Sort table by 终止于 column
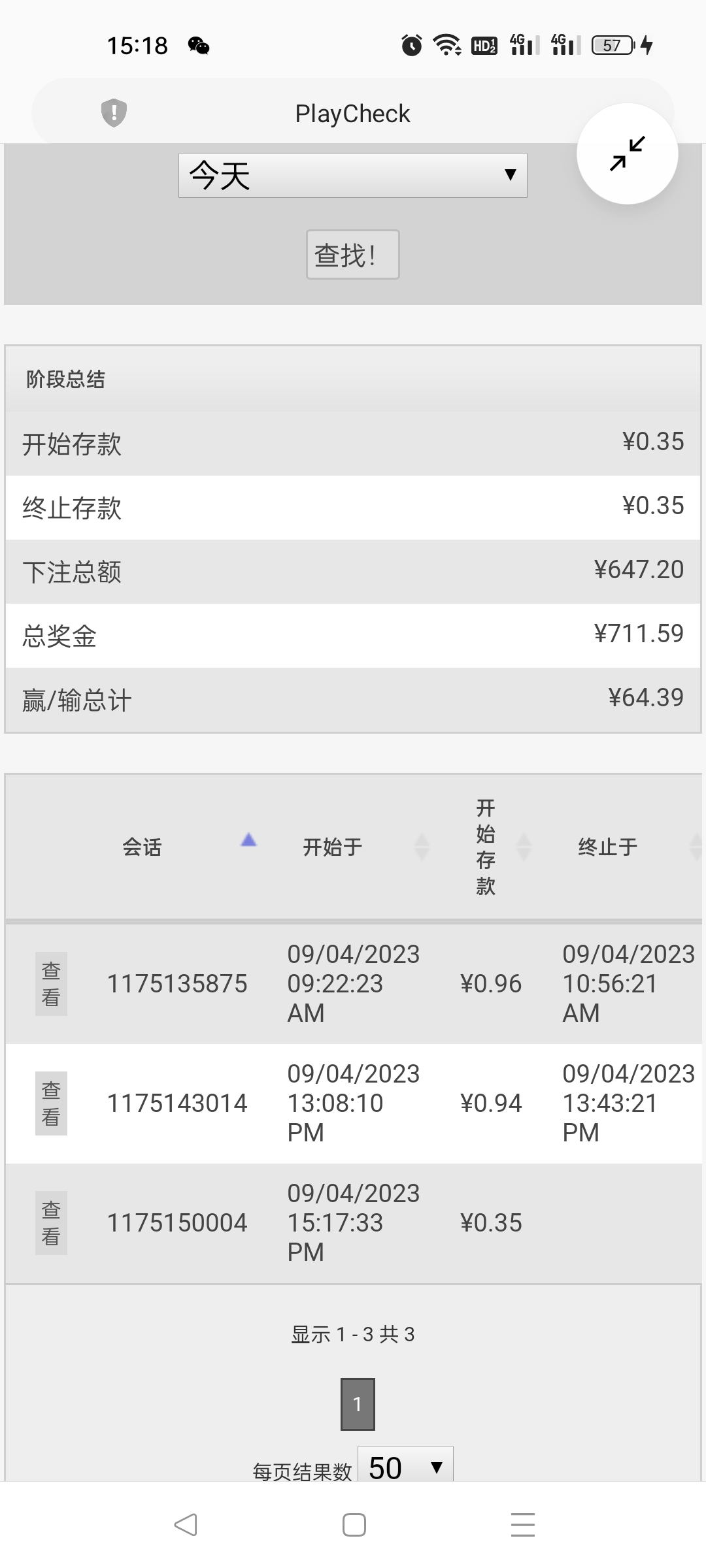 pyautogui.click(x=608, y=847)
